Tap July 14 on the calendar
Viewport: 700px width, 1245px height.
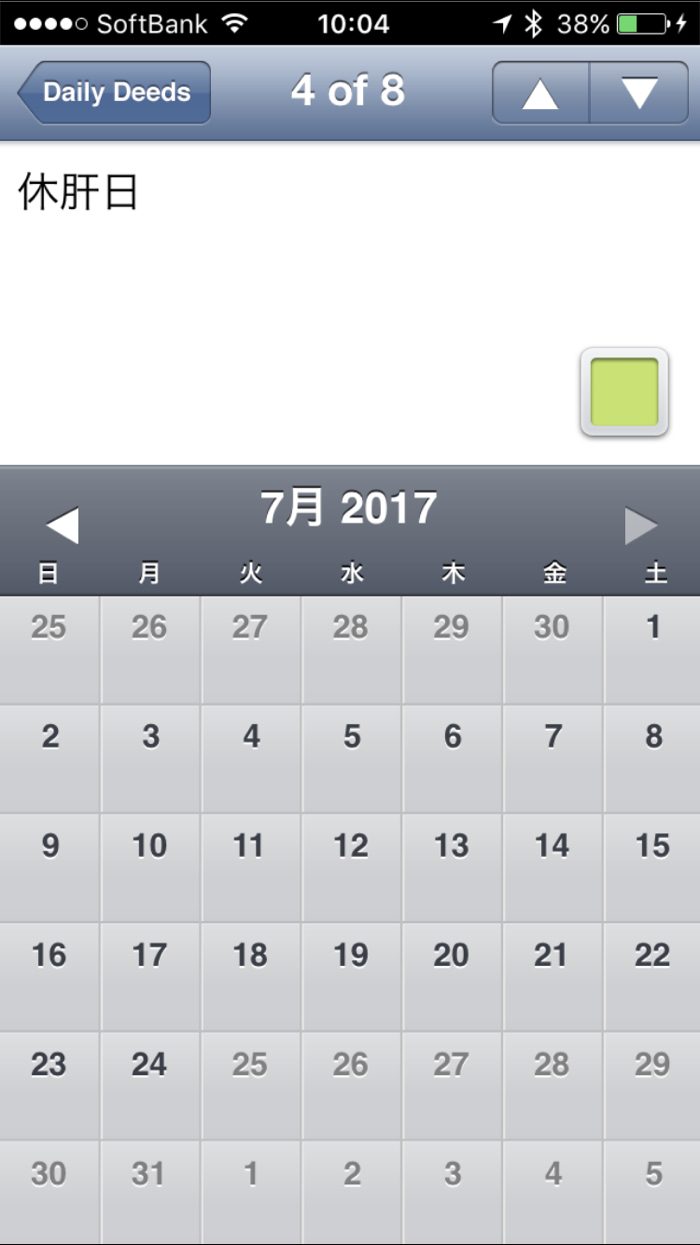(x=552, y=867)
